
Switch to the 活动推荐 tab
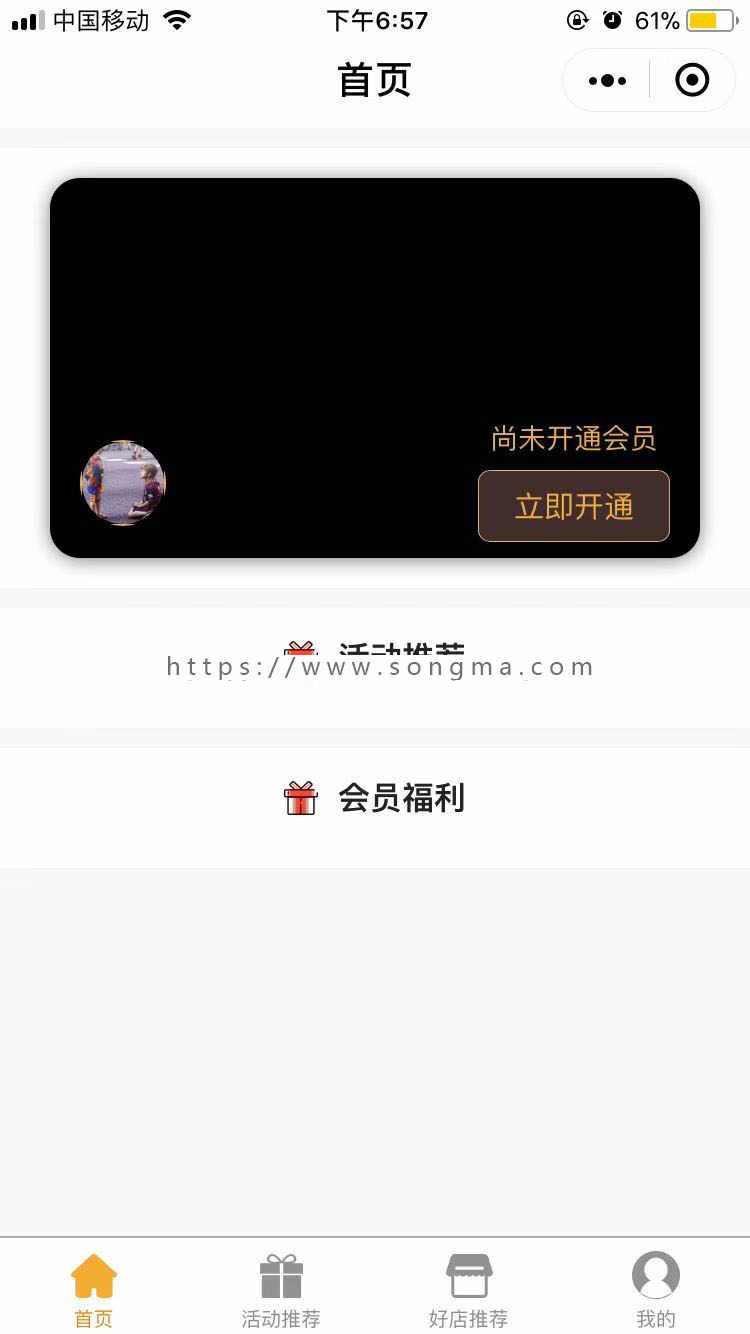[281, 1289]
